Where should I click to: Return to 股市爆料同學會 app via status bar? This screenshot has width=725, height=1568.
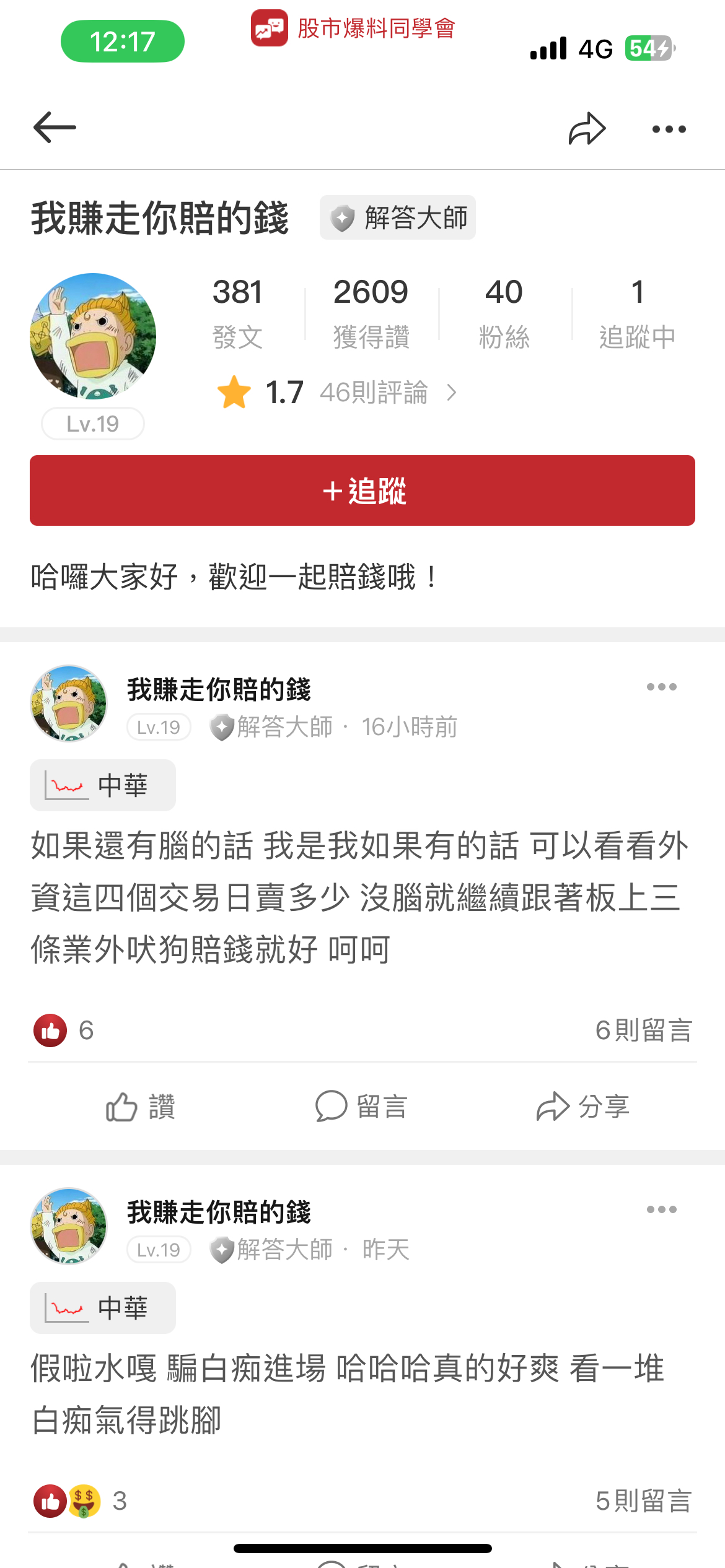[353, 28]
